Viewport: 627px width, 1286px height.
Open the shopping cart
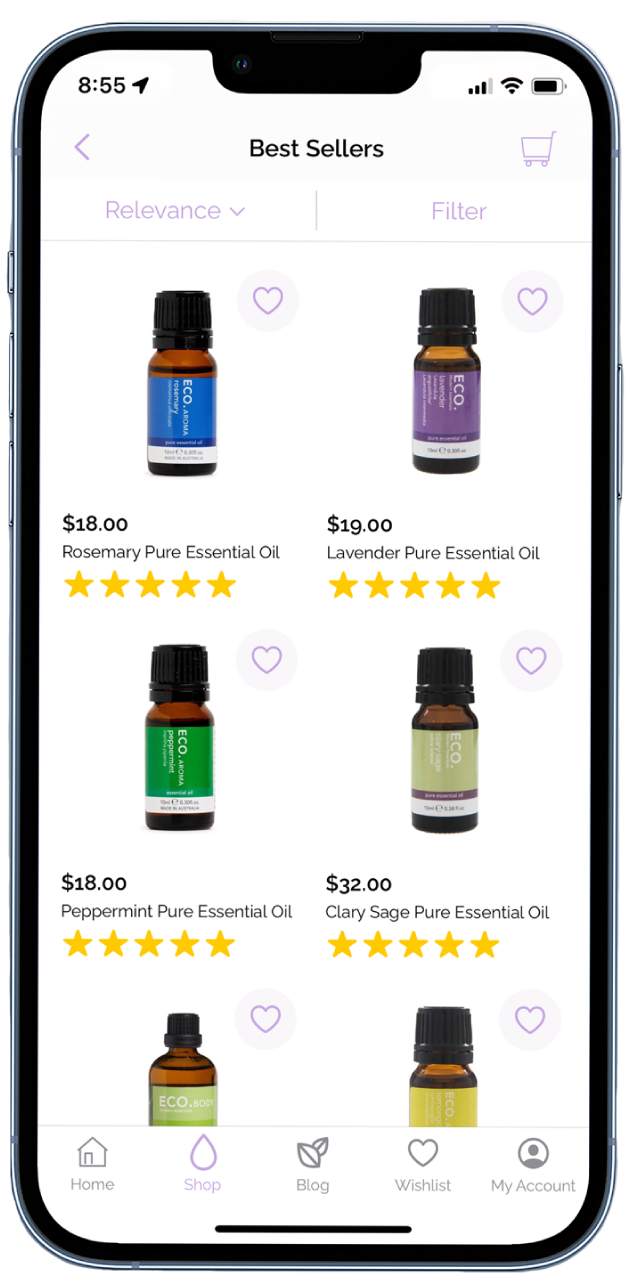[537, 149]
